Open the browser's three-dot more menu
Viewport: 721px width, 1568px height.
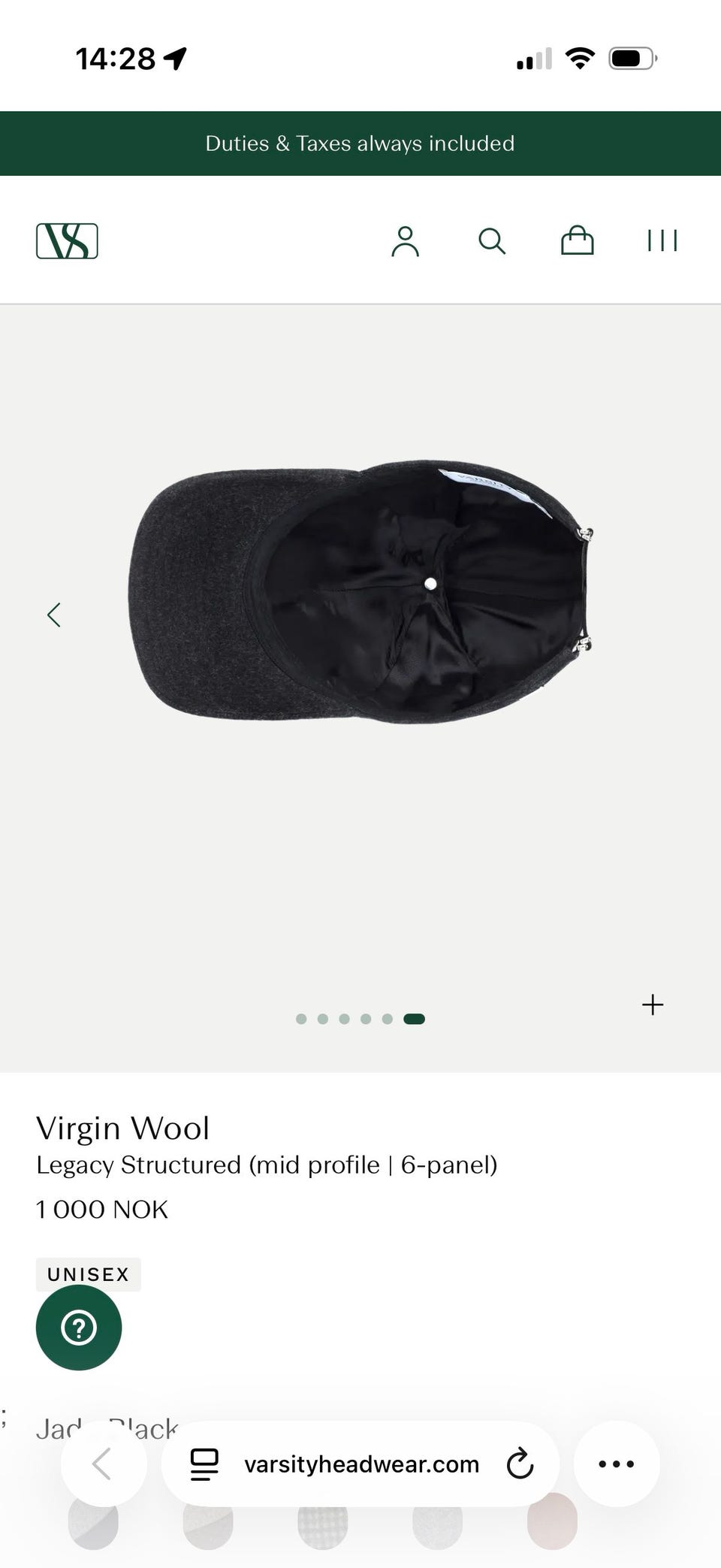(617, 1464)
